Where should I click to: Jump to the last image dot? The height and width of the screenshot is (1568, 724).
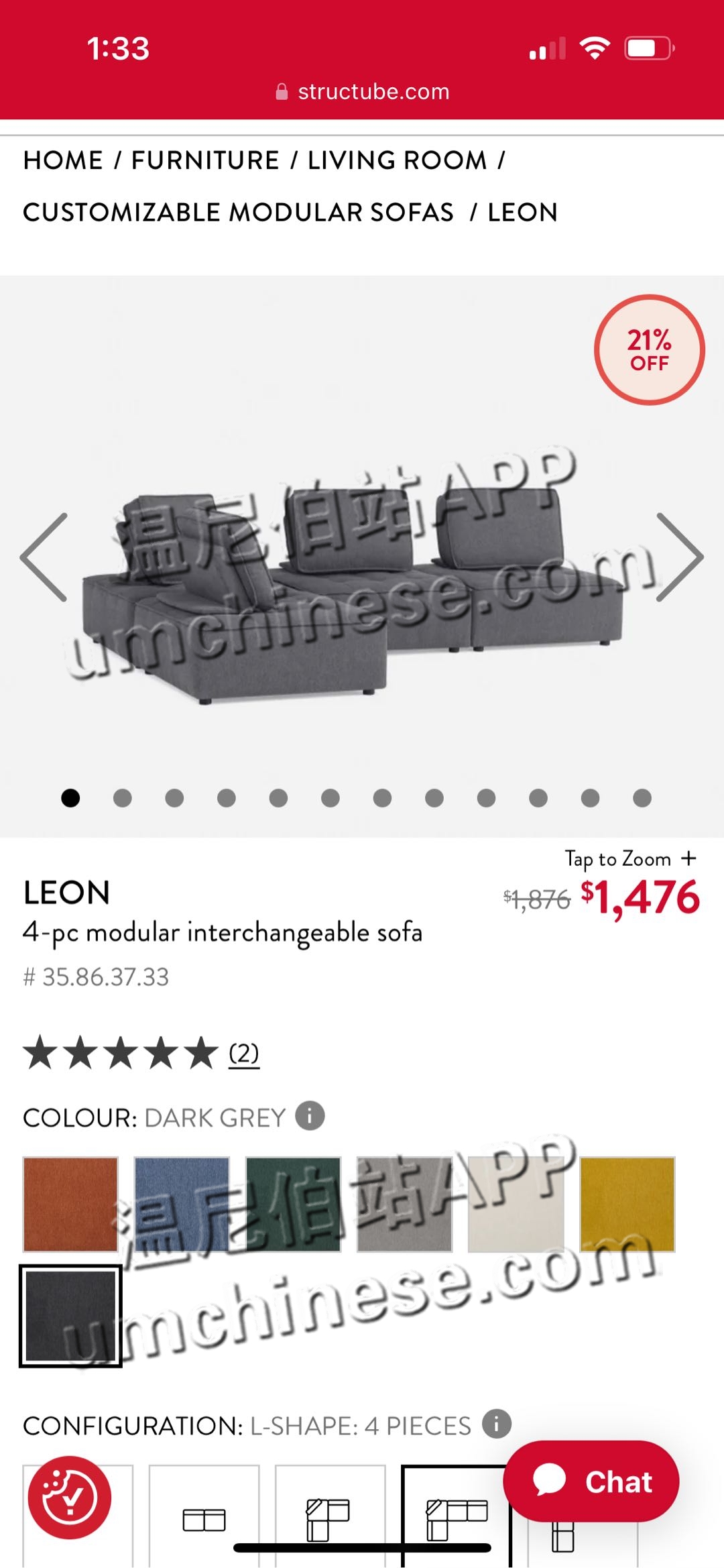pos(642,797)
